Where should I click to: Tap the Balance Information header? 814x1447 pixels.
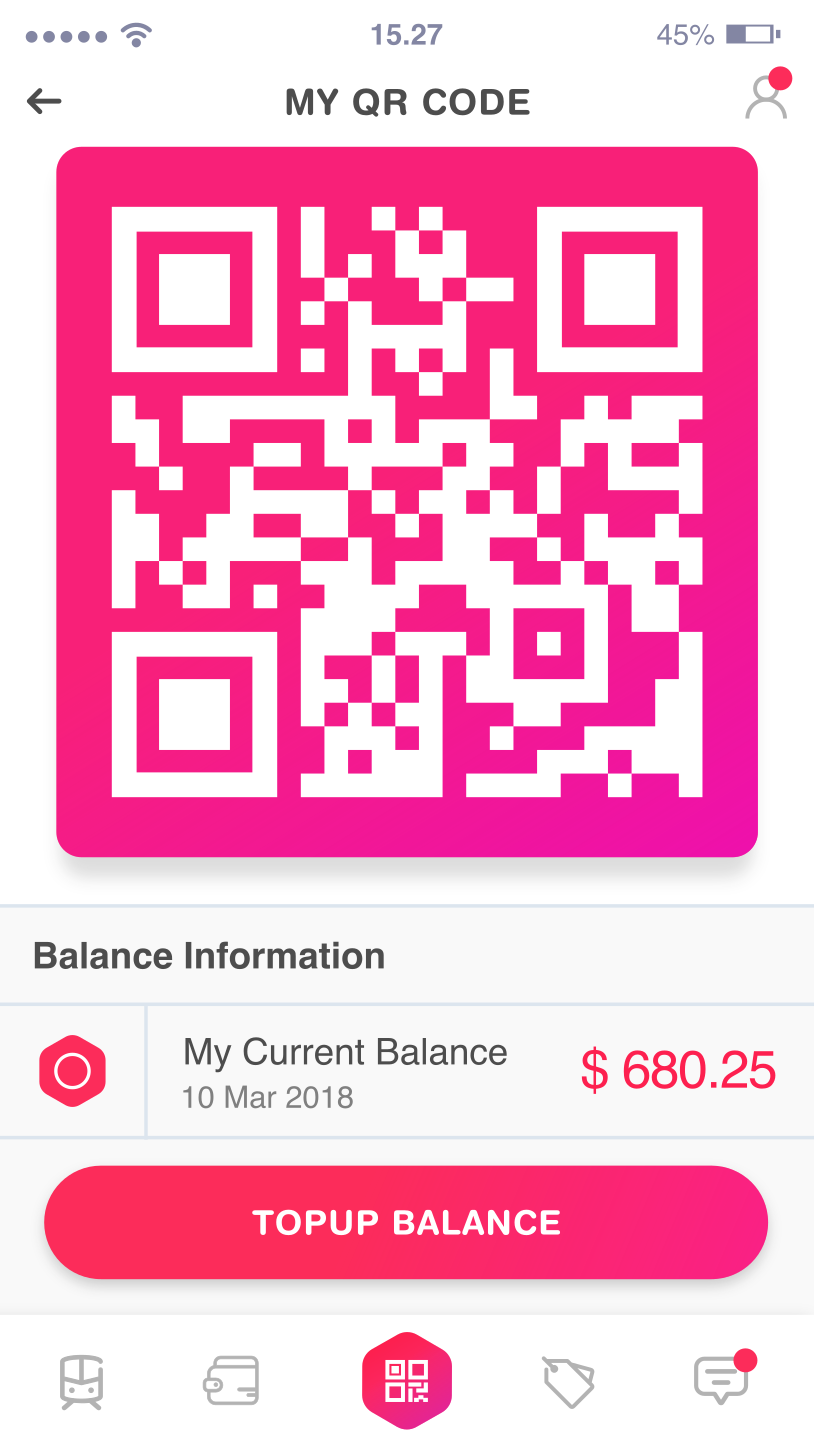(x=209, y=955)
